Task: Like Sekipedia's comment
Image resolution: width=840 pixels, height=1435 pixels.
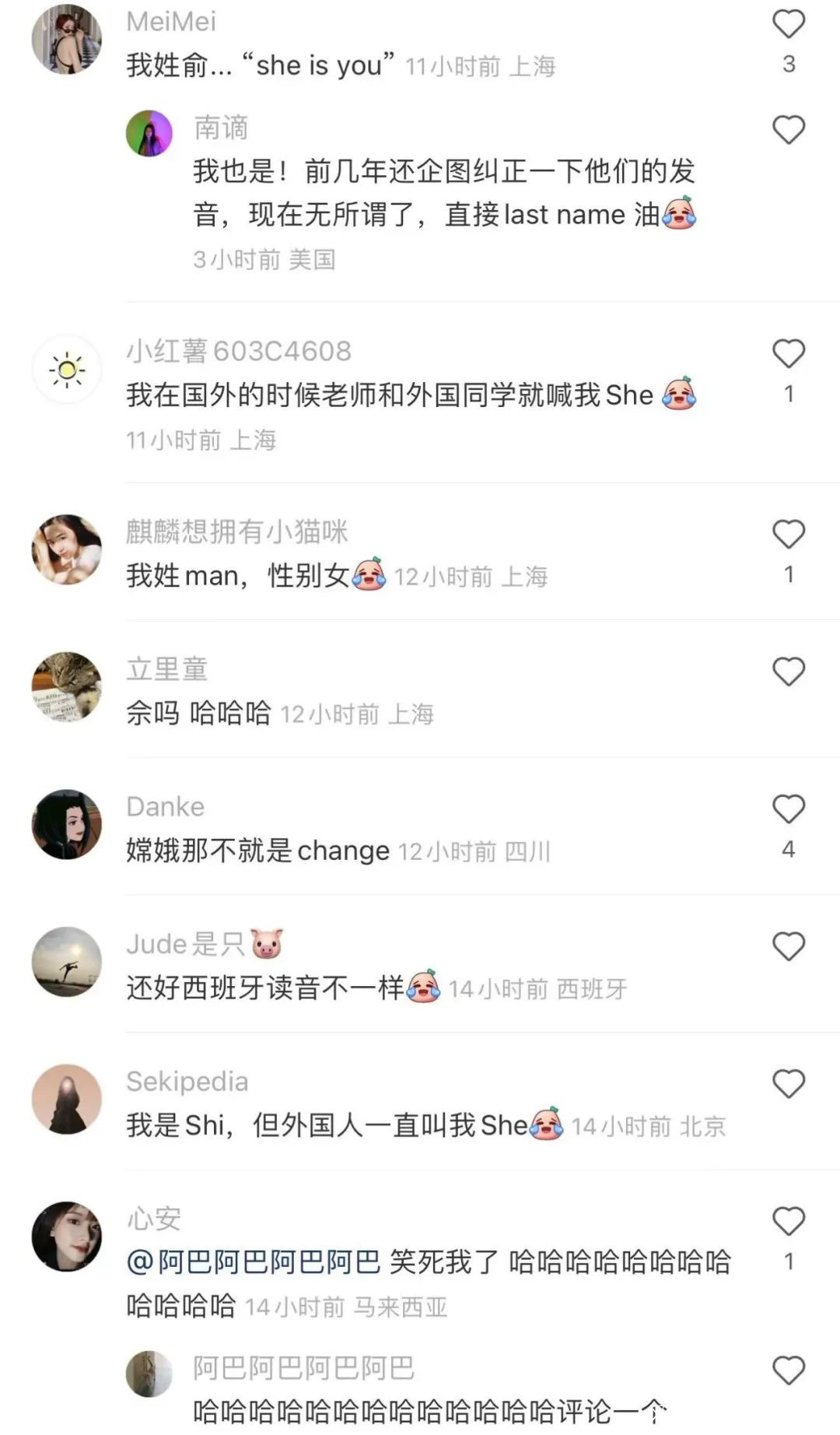Action: coord(788,1084)
